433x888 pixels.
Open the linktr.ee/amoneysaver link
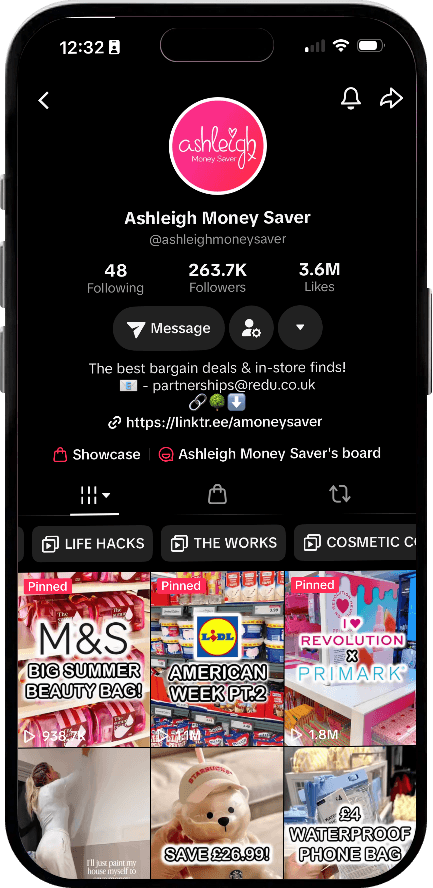(x=215, y=422)
